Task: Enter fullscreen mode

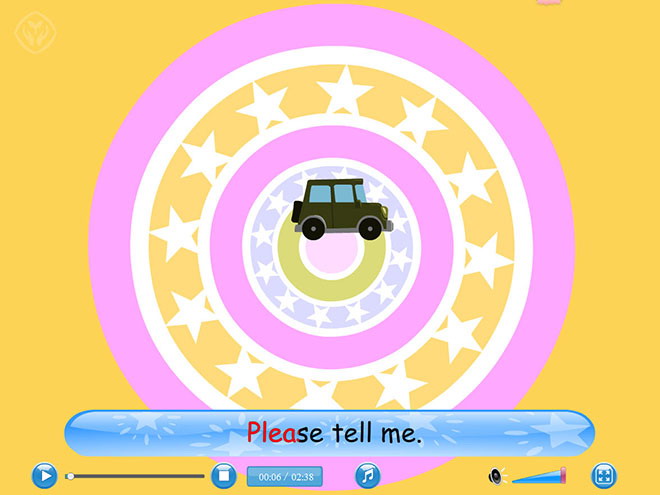Action: pos(603,476)
